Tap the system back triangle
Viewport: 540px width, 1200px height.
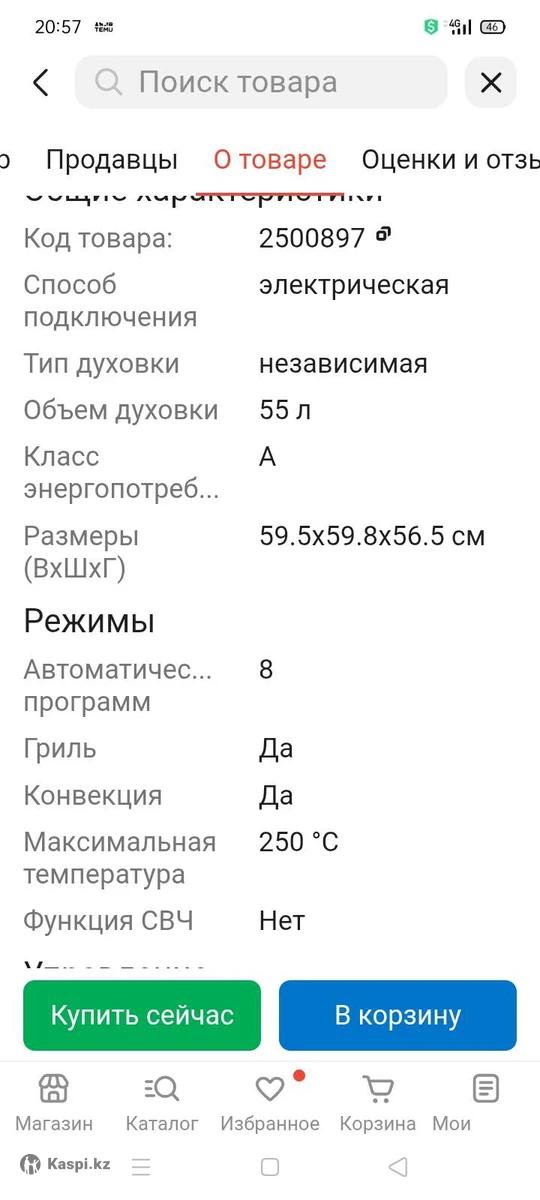tap(398, 1166)
